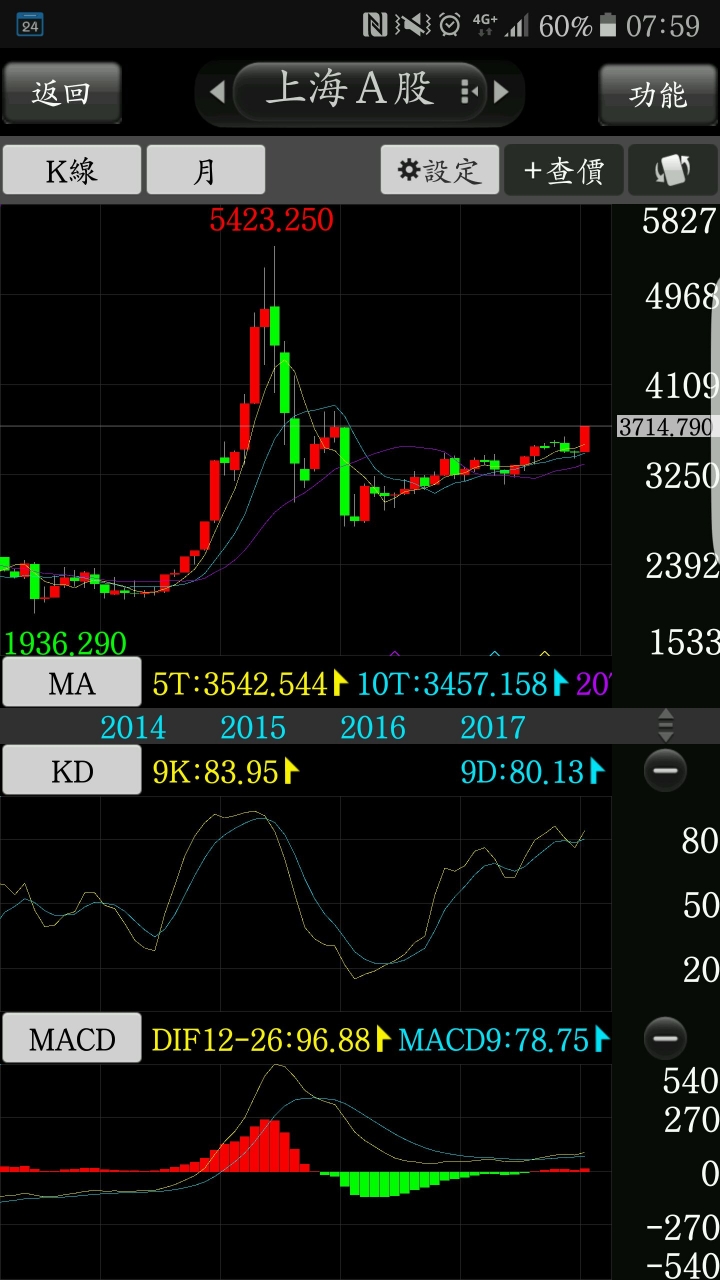Open the 設定 settings button
Viewport: 720px width, 1280px height.
pyautogui.click(x=440, y=170)
